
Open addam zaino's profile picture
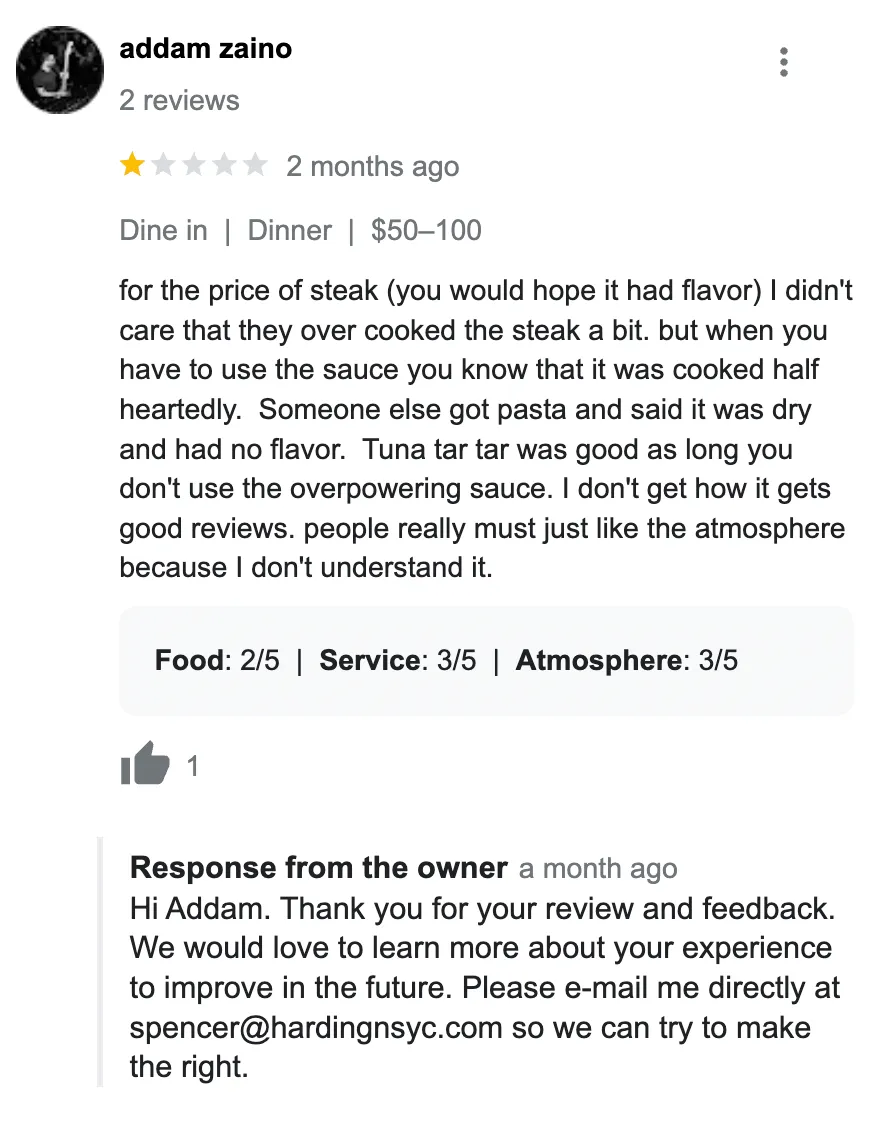pos(60,70)
